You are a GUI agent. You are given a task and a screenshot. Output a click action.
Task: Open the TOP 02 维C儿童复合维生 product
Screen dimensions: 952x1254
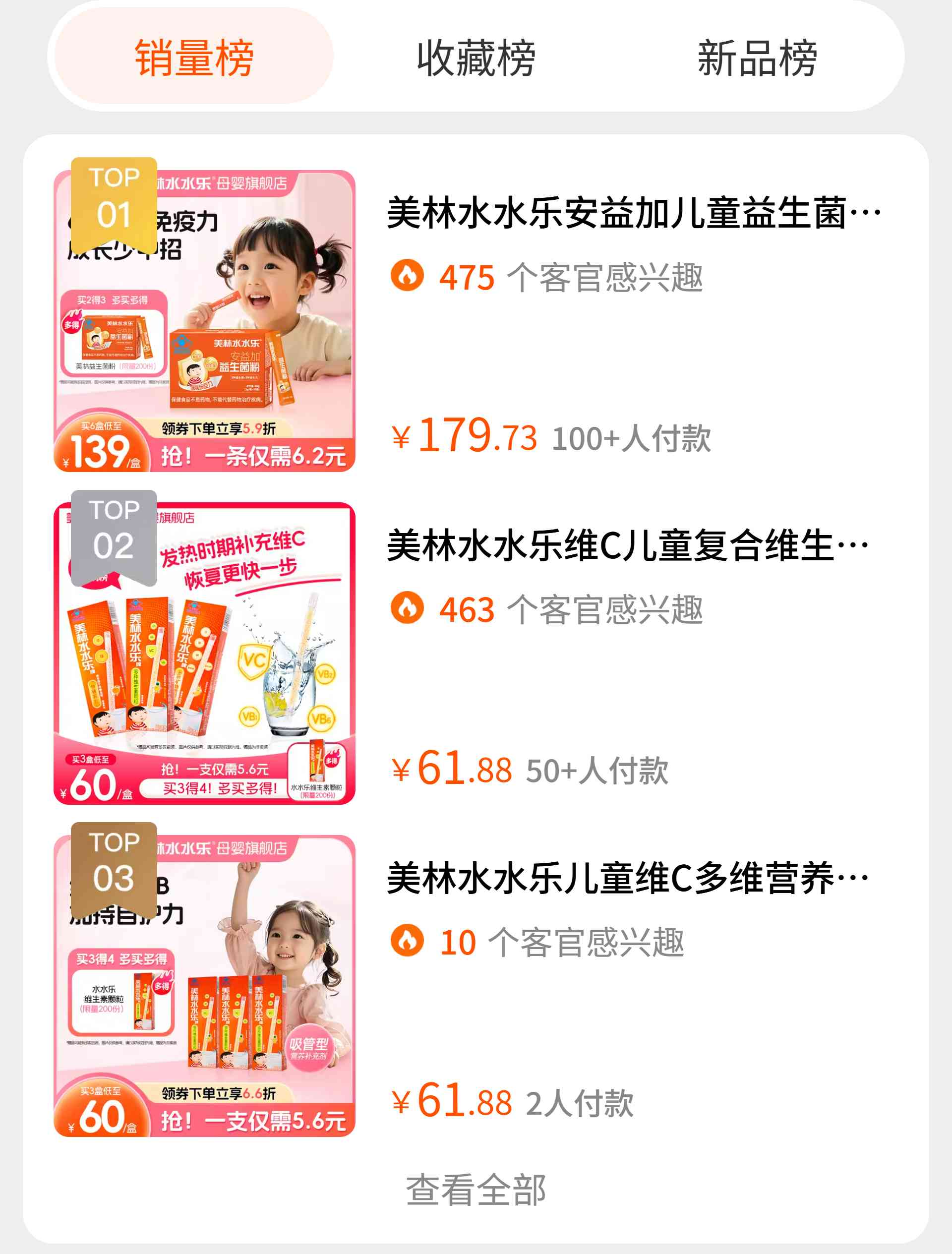coord(627,546)
